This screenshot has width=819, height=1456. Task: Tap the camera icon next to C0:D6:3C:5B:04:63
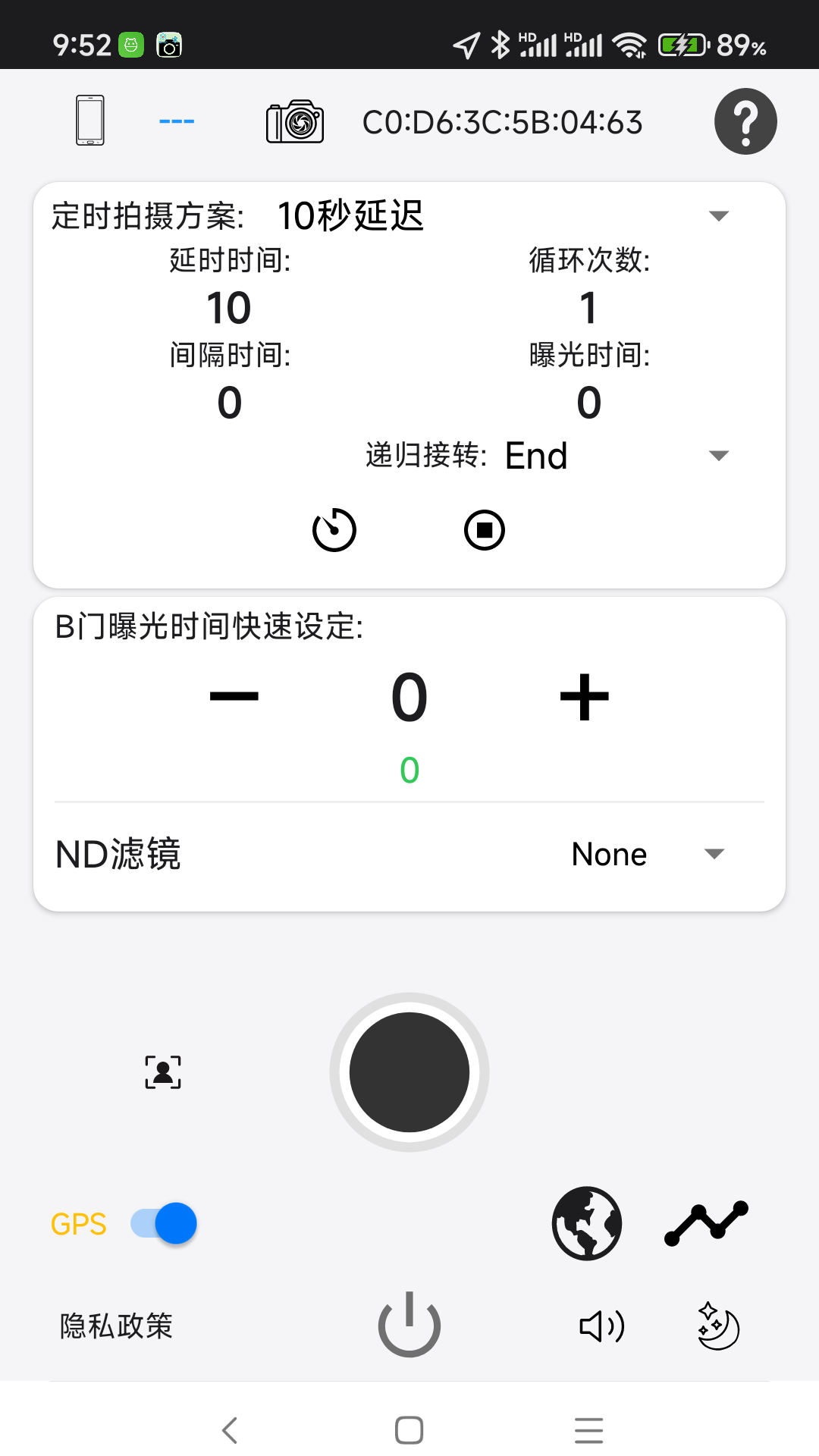294,121
